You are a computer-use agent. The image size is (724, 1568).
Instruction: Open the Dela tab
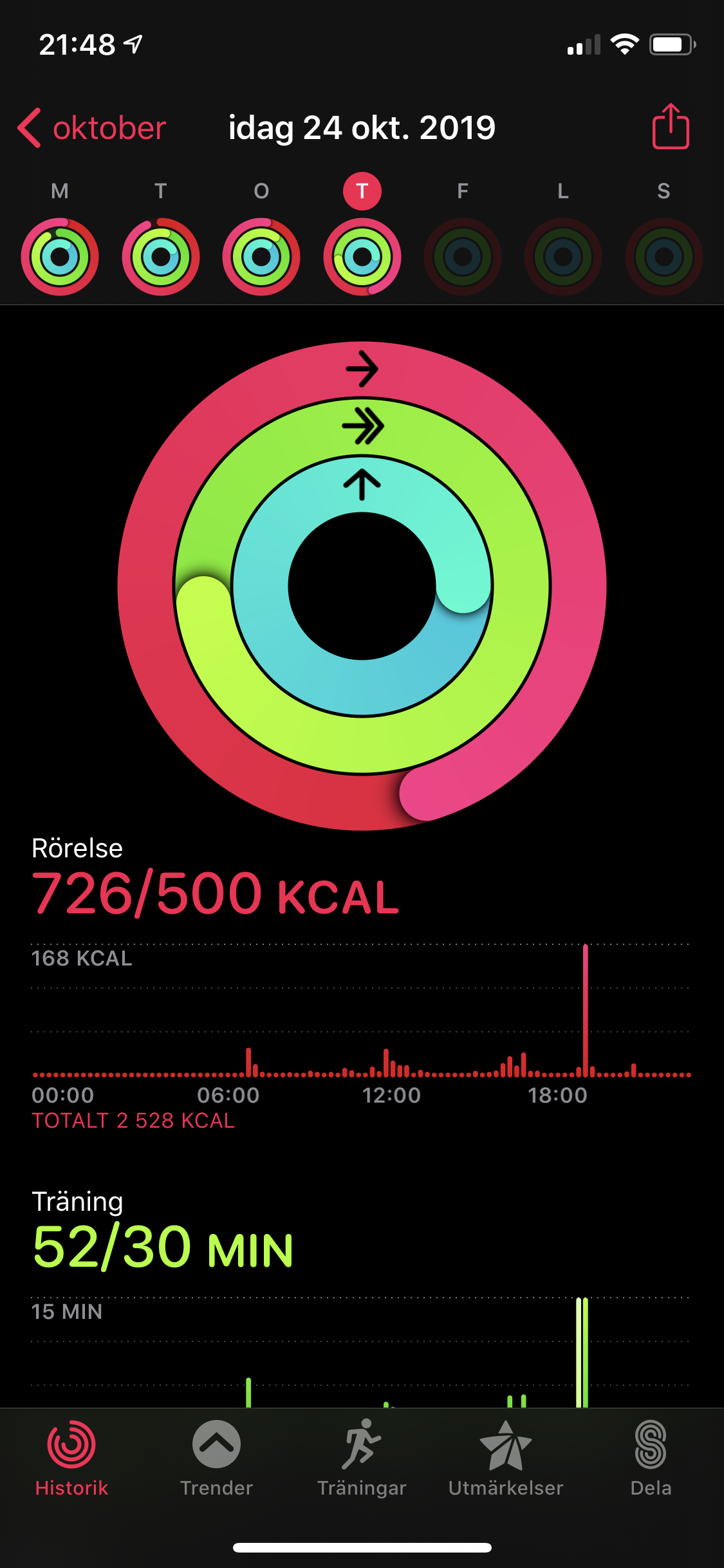point(651,1459)
